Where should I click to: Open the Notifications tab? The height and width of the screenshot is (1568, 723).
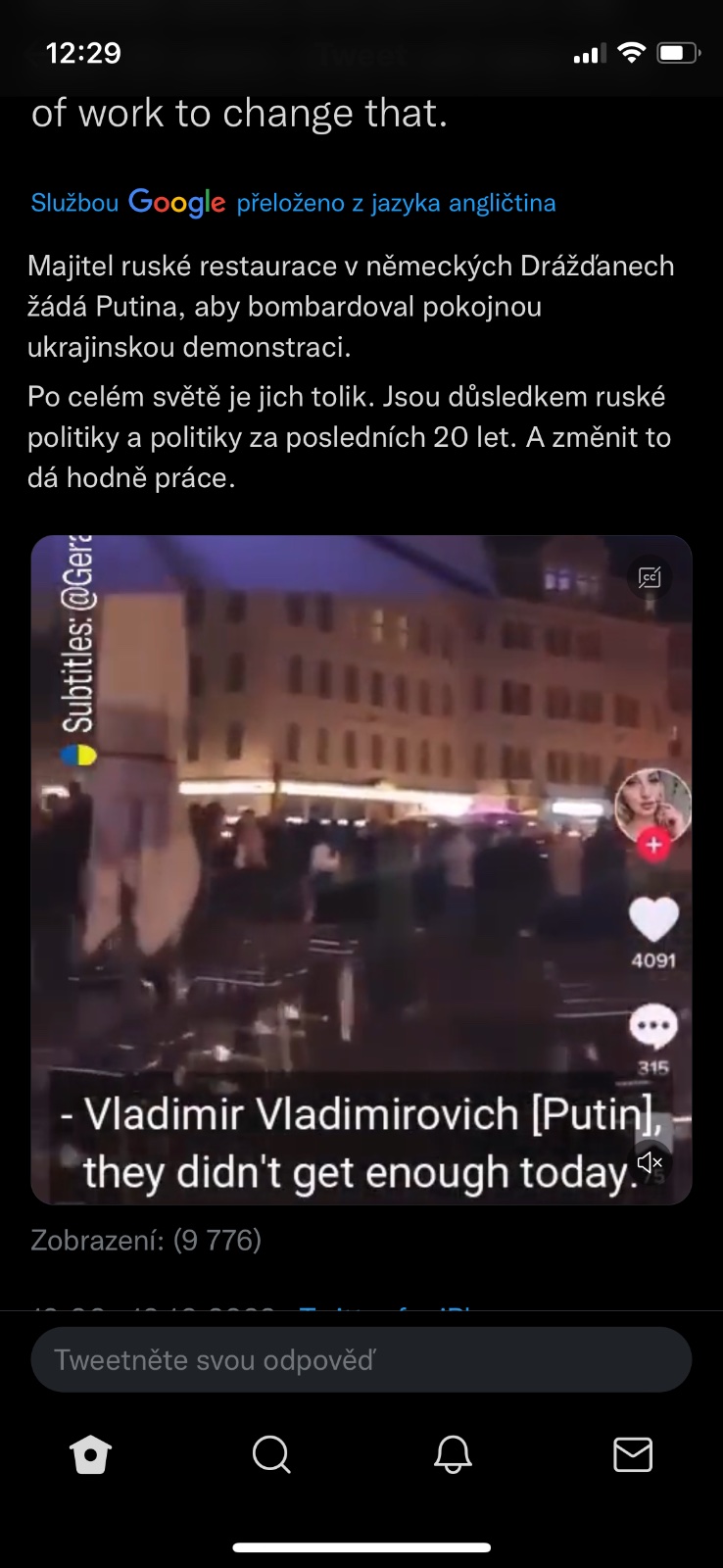click(453, 1455)
